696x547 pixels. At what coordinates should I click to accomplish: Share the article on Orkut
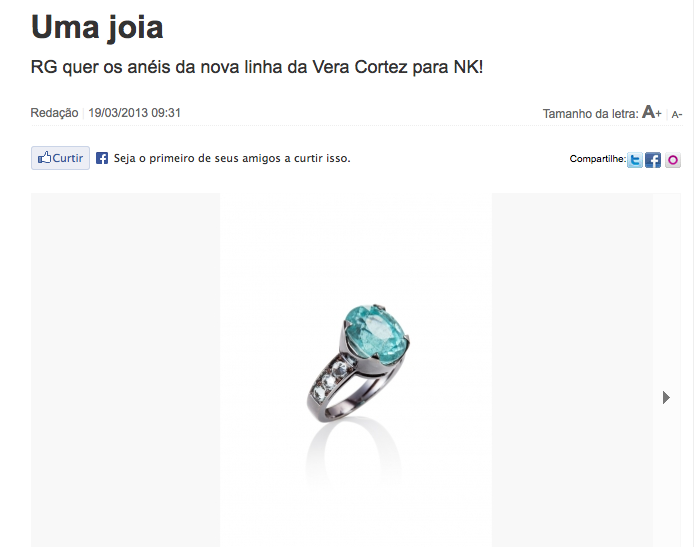tap(673, 159)
